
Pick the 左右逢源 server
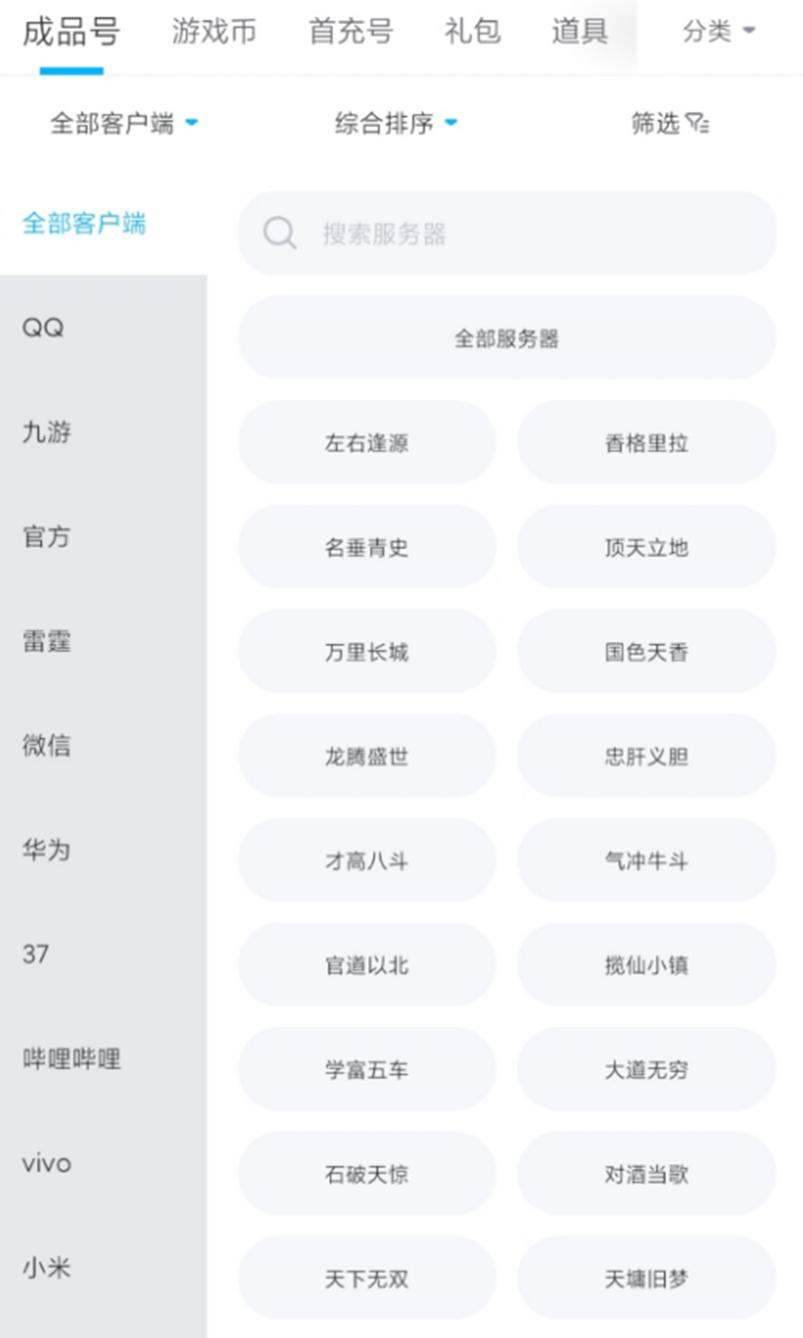tap(366, 443)
